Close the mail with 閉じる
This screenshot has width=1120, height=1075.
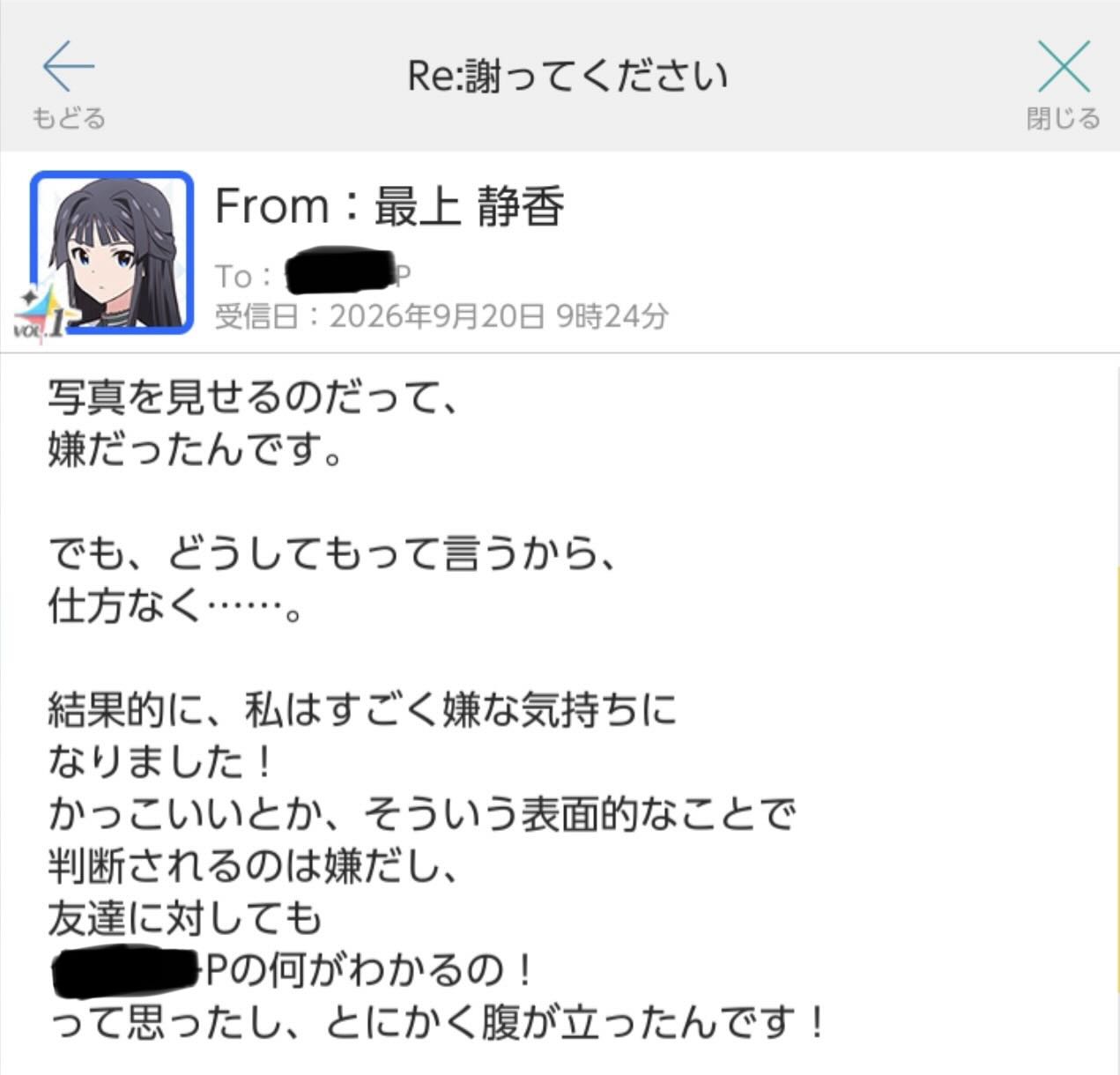pos(1064,85)
